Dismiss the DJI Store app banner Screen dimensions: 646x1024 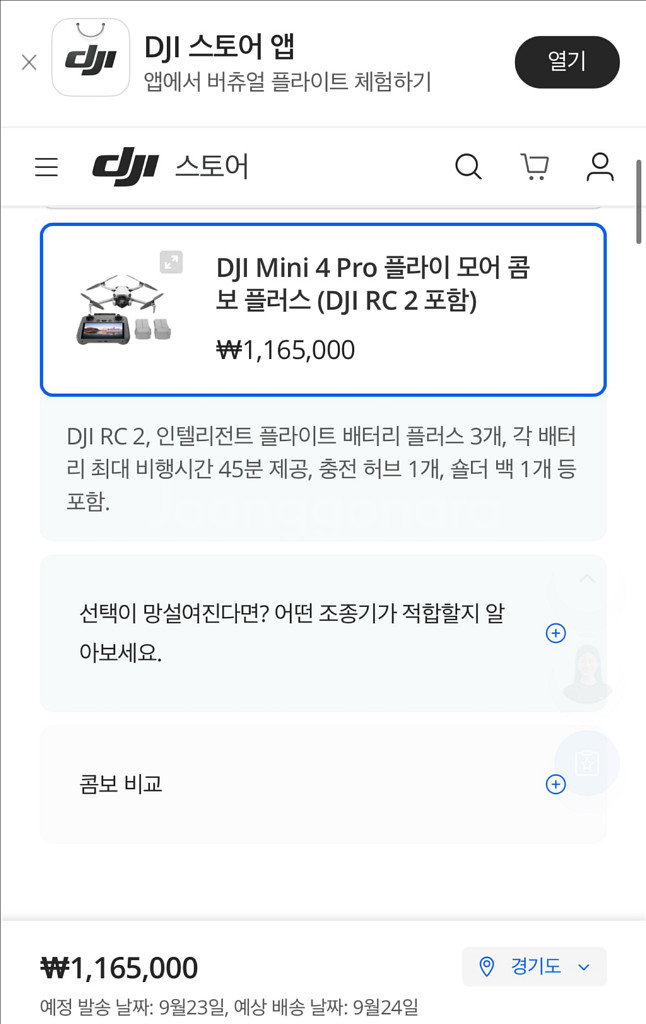tap(29, 62)
